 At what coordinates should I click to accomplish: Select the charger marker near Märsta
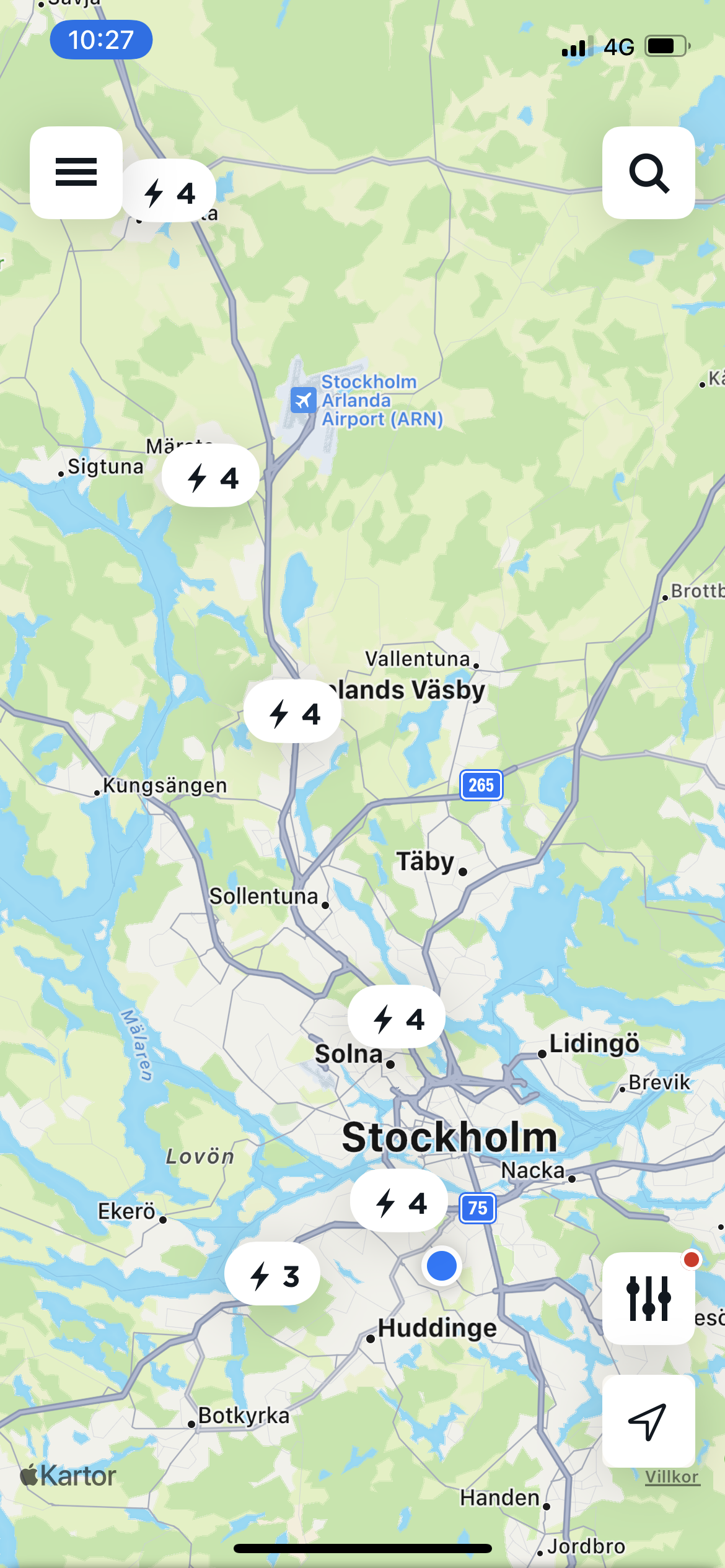pyautogui.click(x=211, y=476)
